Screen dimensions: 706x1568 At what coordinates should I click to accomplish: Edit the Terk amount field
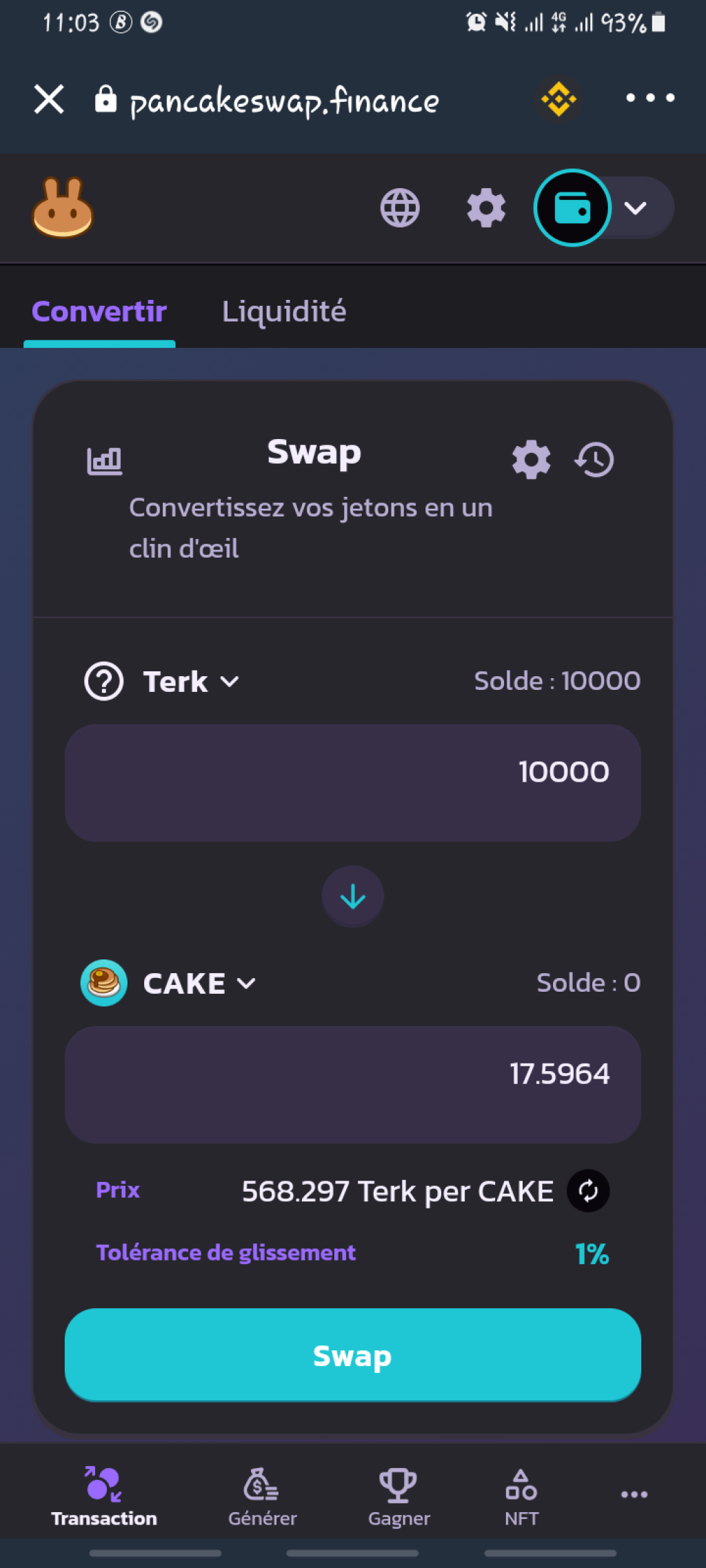click(352, 773)
